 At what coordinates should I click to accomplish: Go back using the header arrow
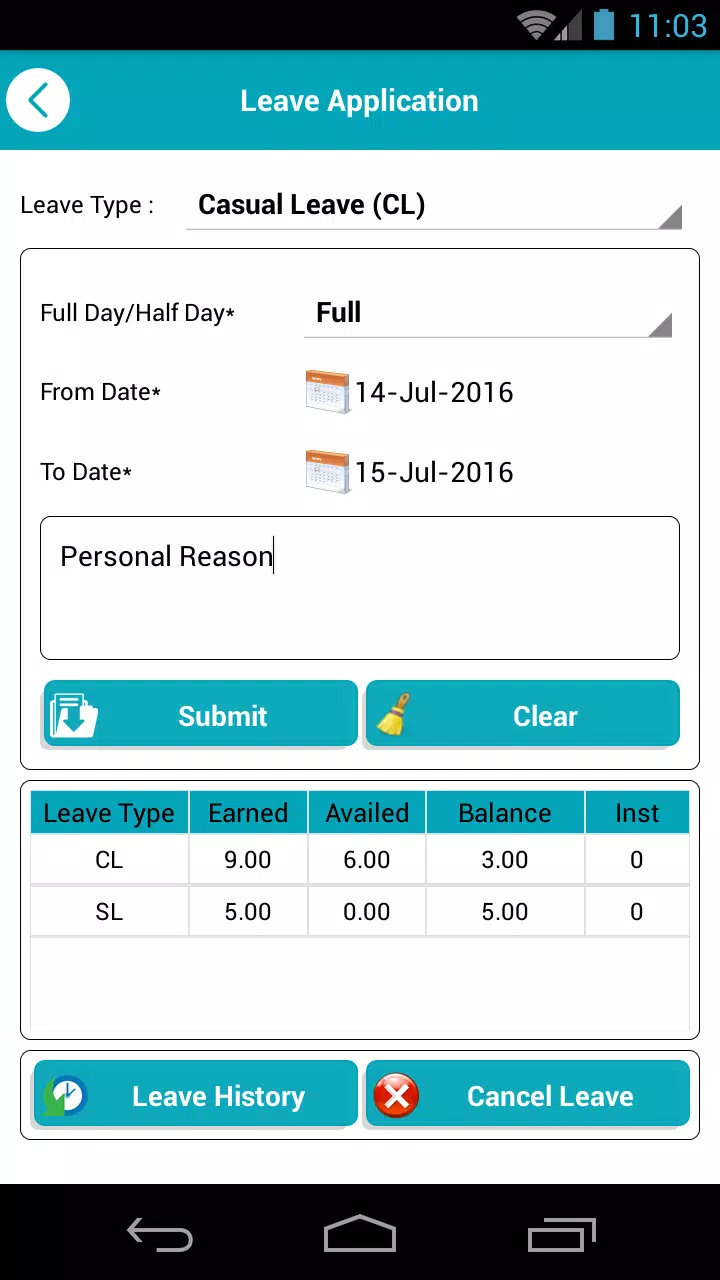38,100
